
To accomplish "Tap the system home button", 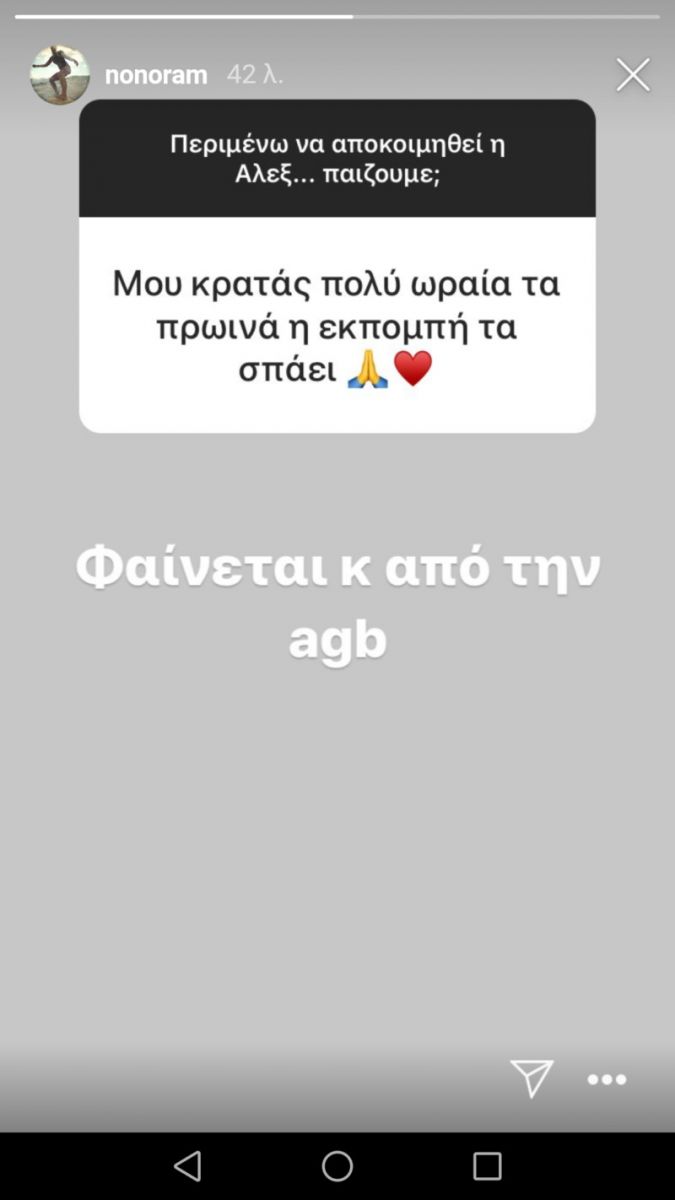I will click(337, 1166).
